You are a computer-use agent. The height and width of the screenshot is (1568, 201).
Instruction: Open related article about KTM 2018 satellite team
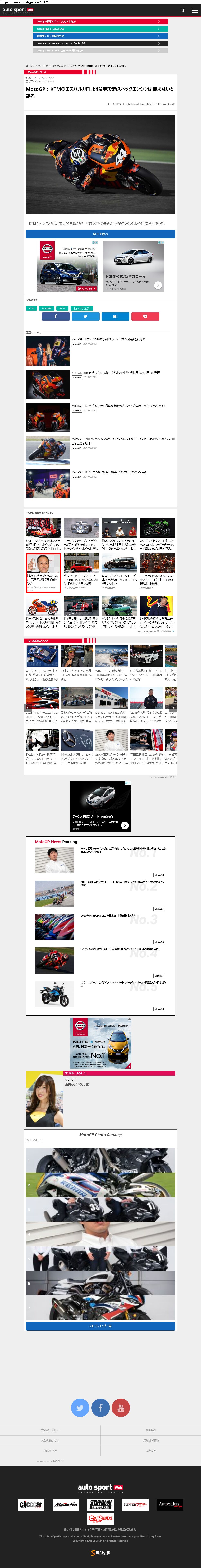(x=108, y=339)
